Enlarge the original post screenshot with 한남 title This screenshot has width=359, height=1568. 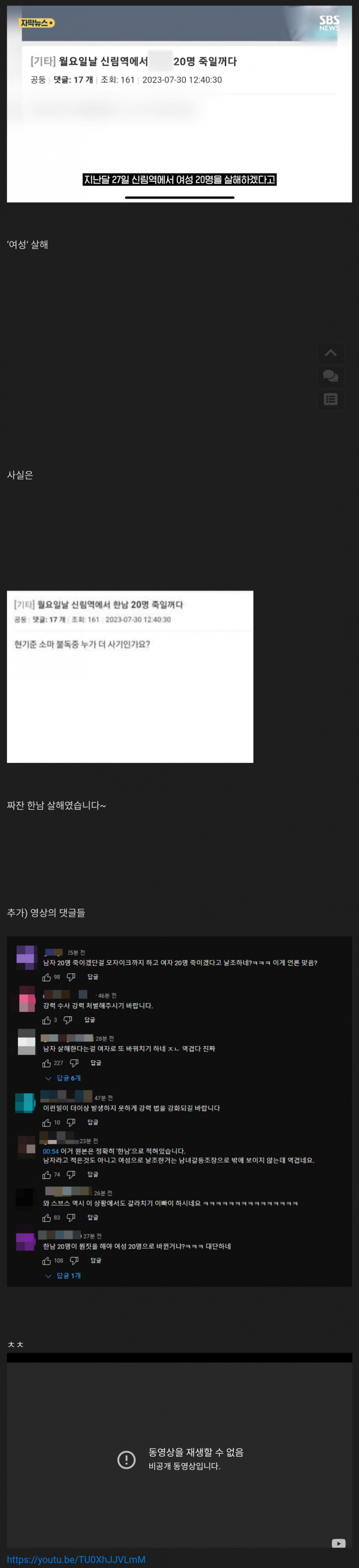[x=129, y=676]
